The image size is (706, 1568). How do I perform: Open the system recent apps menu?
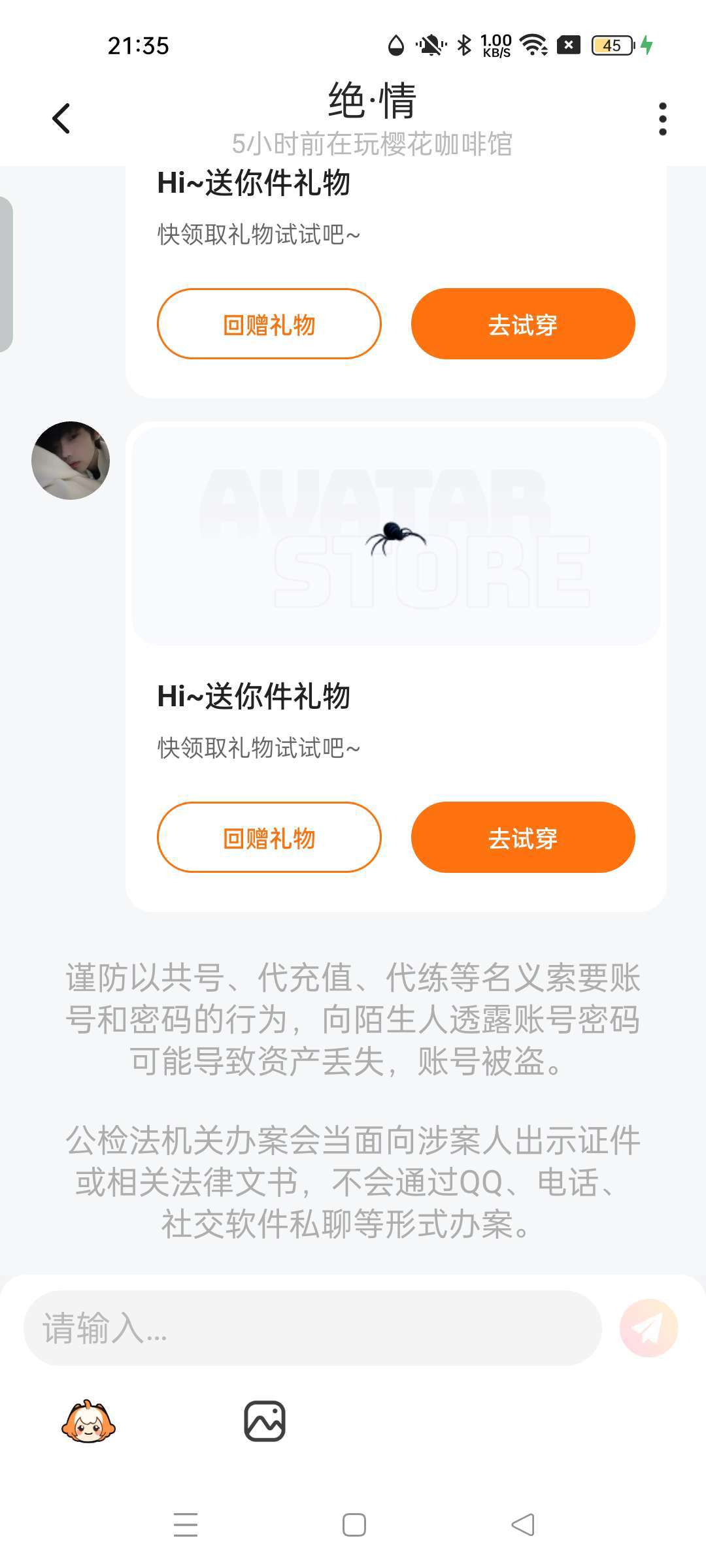click(x=186, y=1526)
